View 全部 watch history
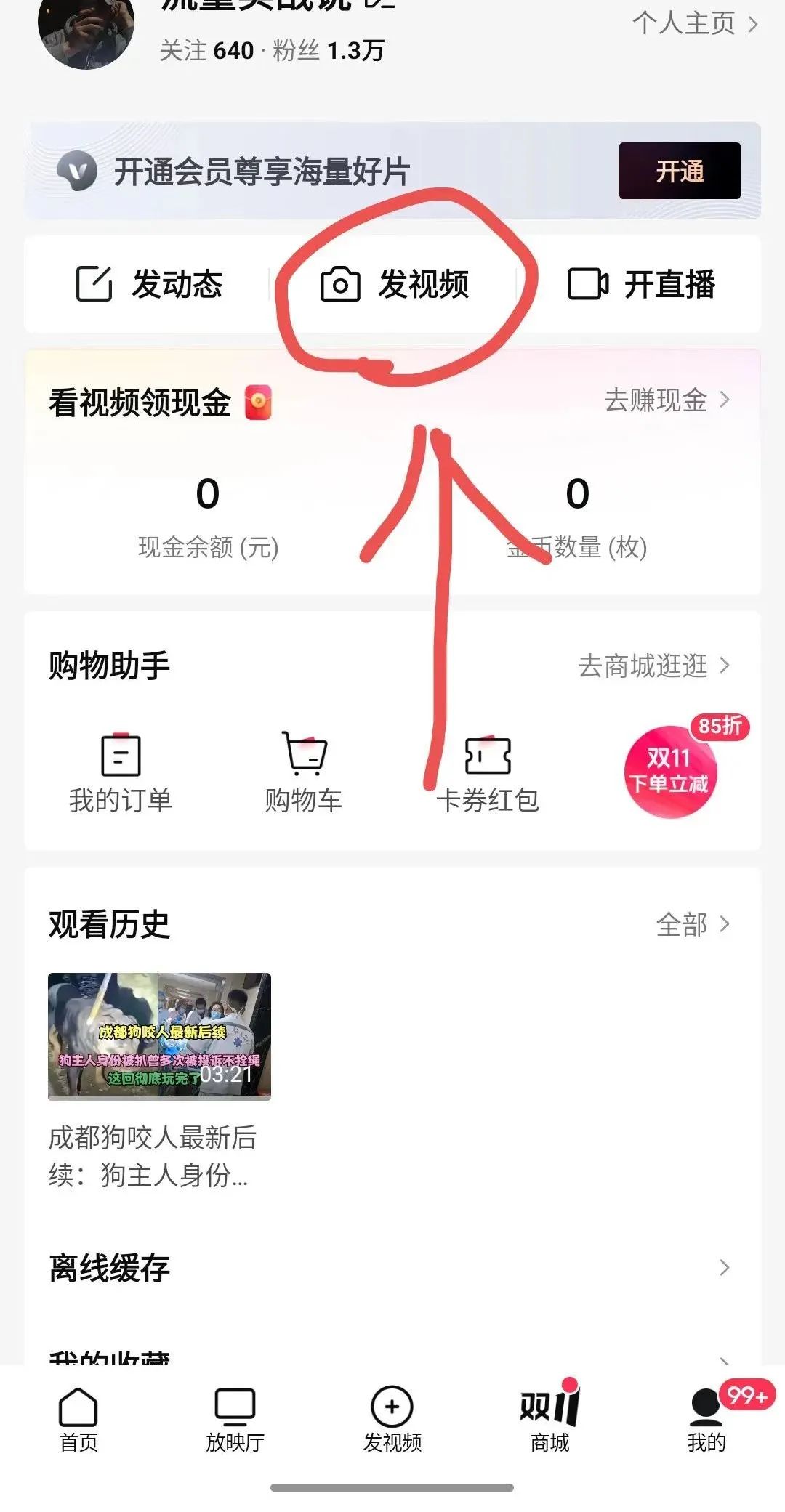 coord(693,924)
